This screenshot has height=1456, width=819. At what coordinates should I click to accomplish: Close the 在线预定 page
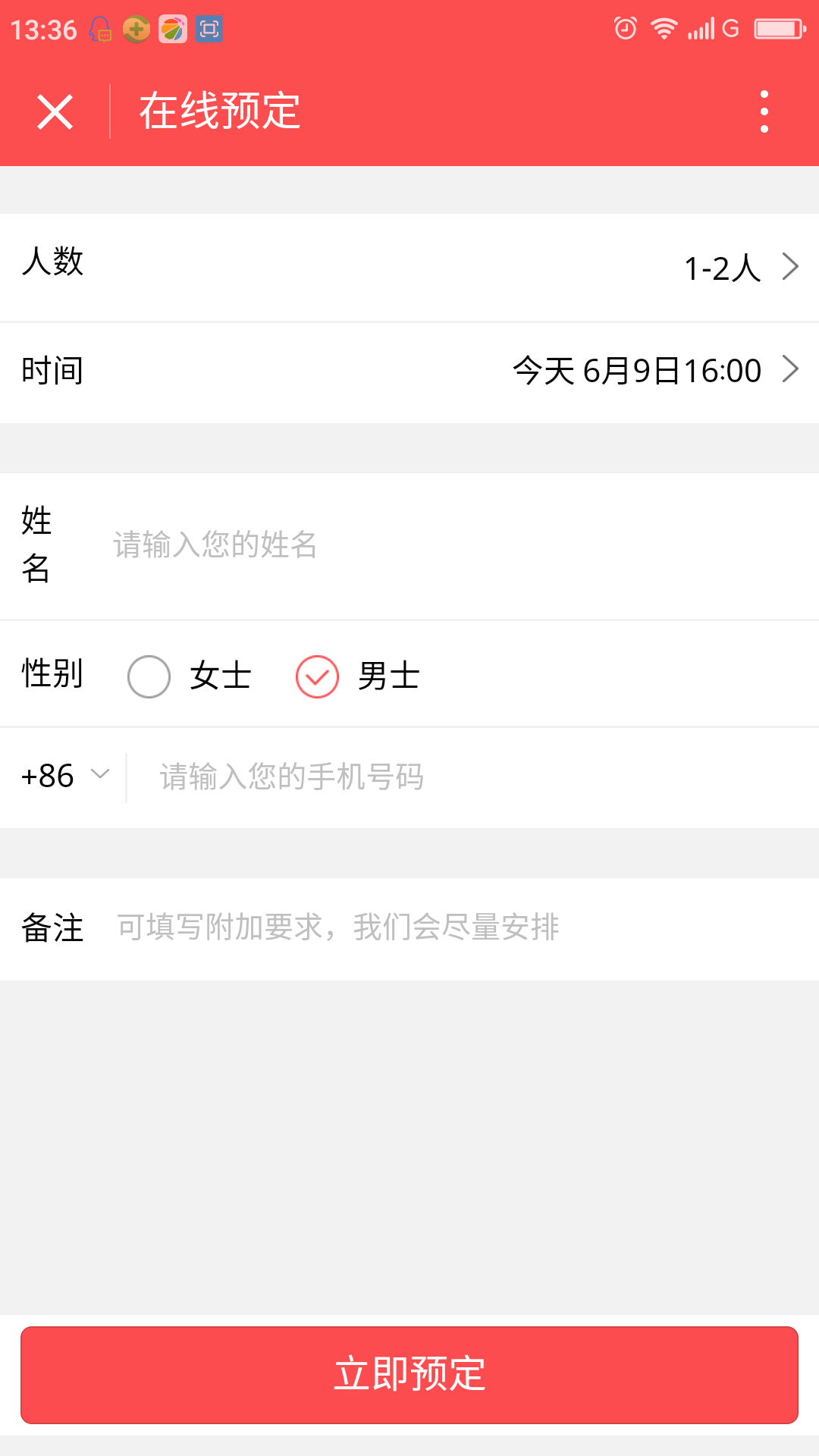pos(55,112)
